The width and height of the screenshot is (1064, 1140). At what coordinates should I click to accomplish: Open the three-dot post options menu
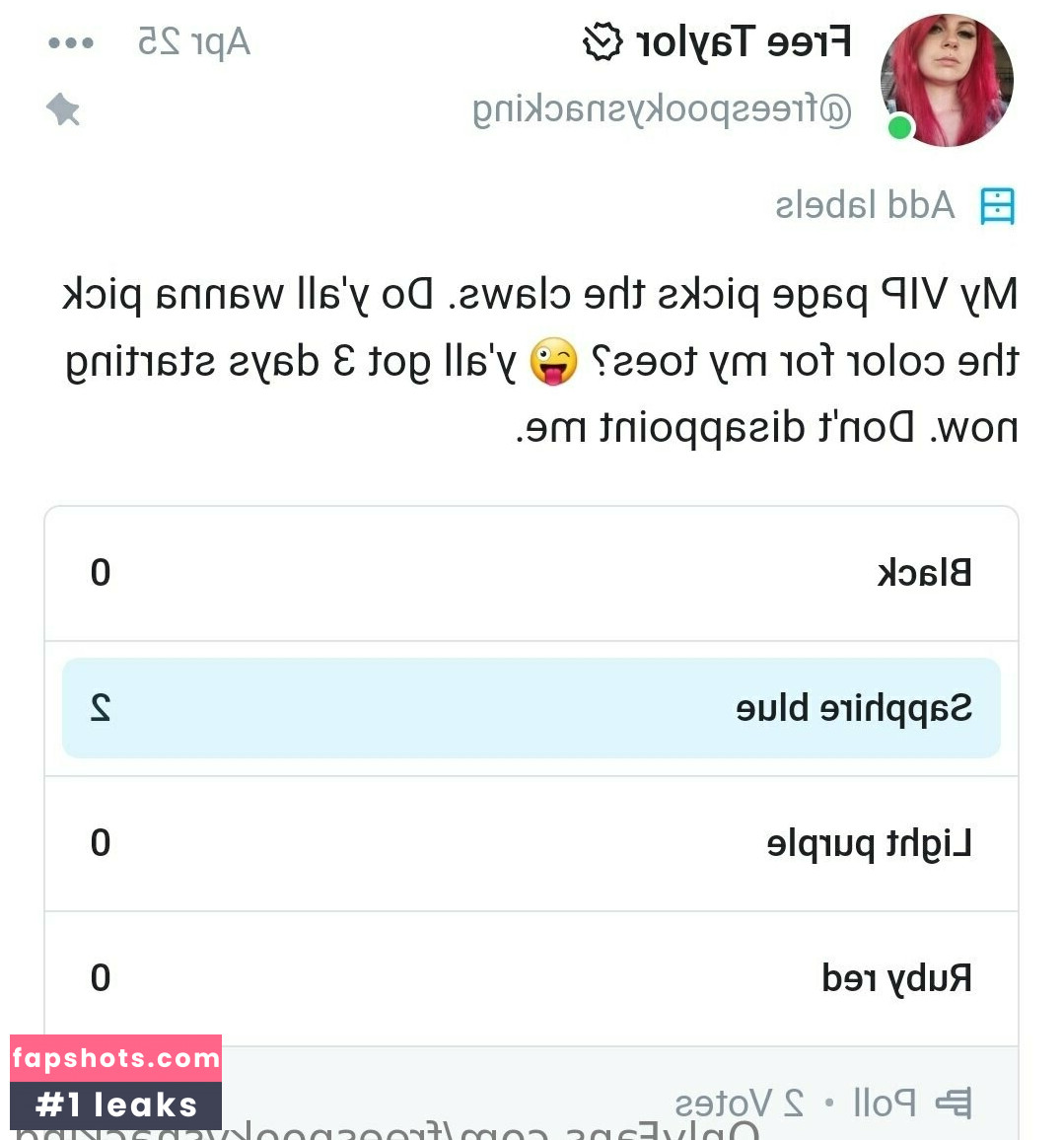point(71,43)
